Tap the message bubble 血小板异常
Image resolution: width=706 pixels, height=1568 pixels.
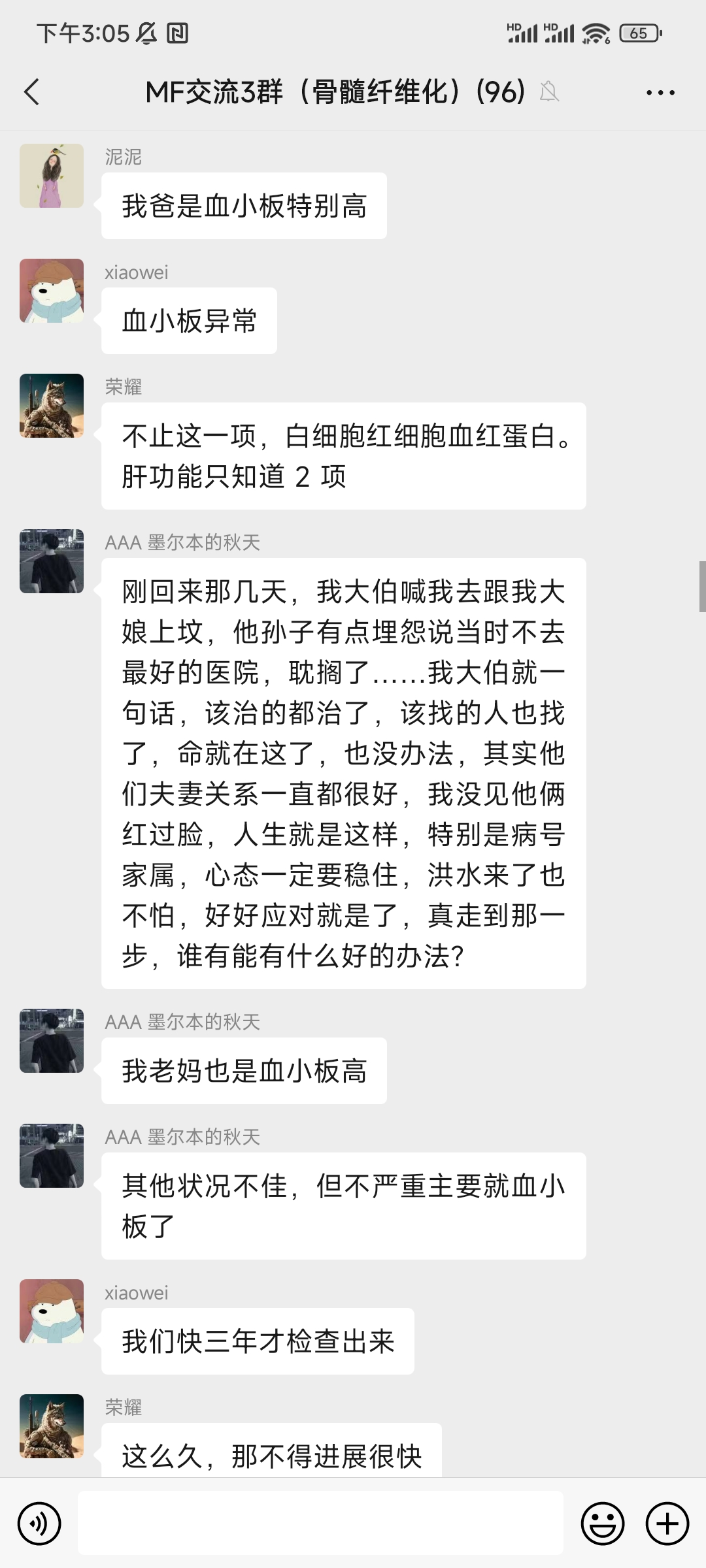point(189,320)
